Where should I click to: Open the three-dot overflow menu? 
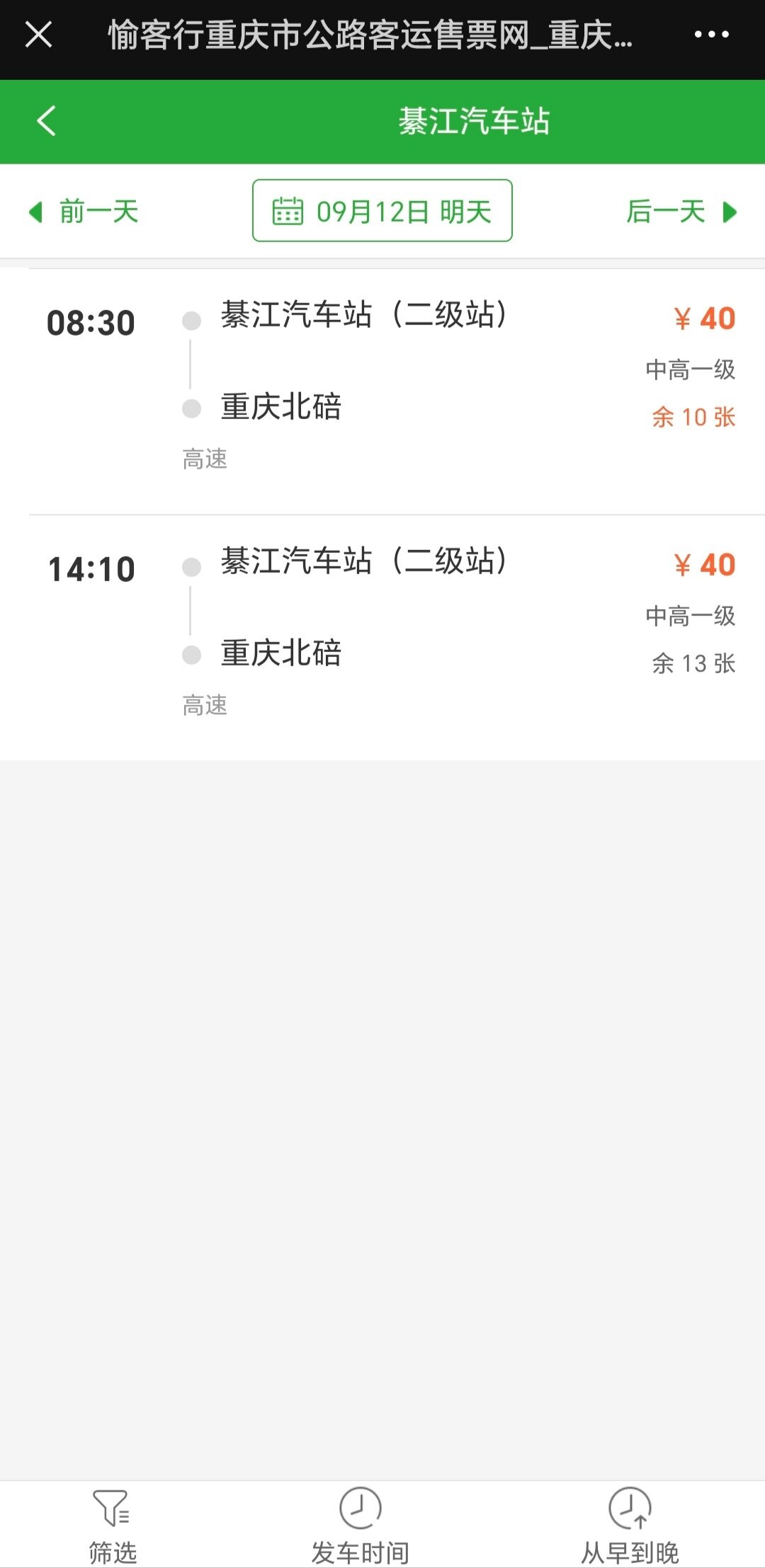click(711, 34)
